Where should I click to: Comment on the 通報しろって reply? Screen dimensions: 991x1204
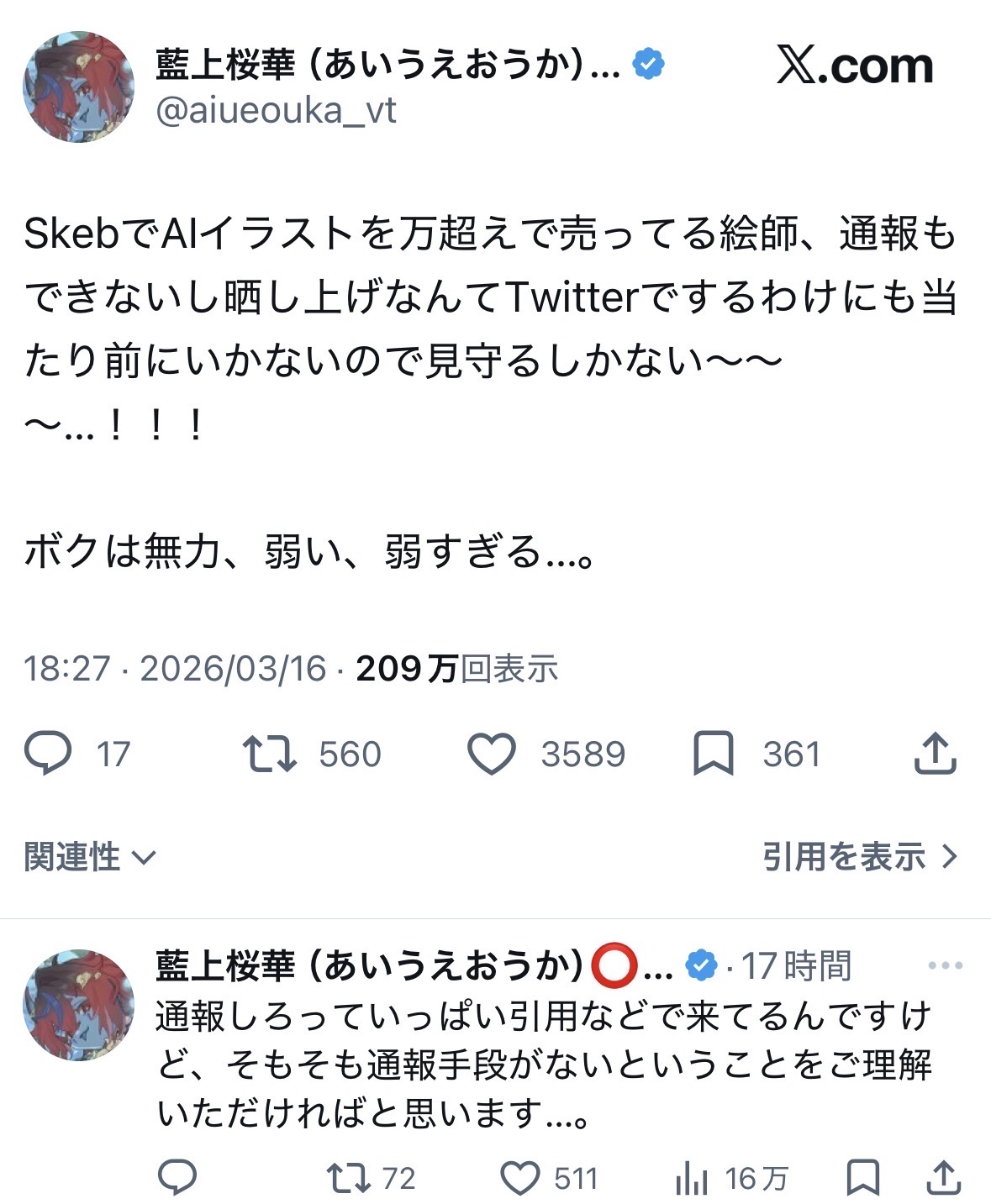click(177, 1178)
